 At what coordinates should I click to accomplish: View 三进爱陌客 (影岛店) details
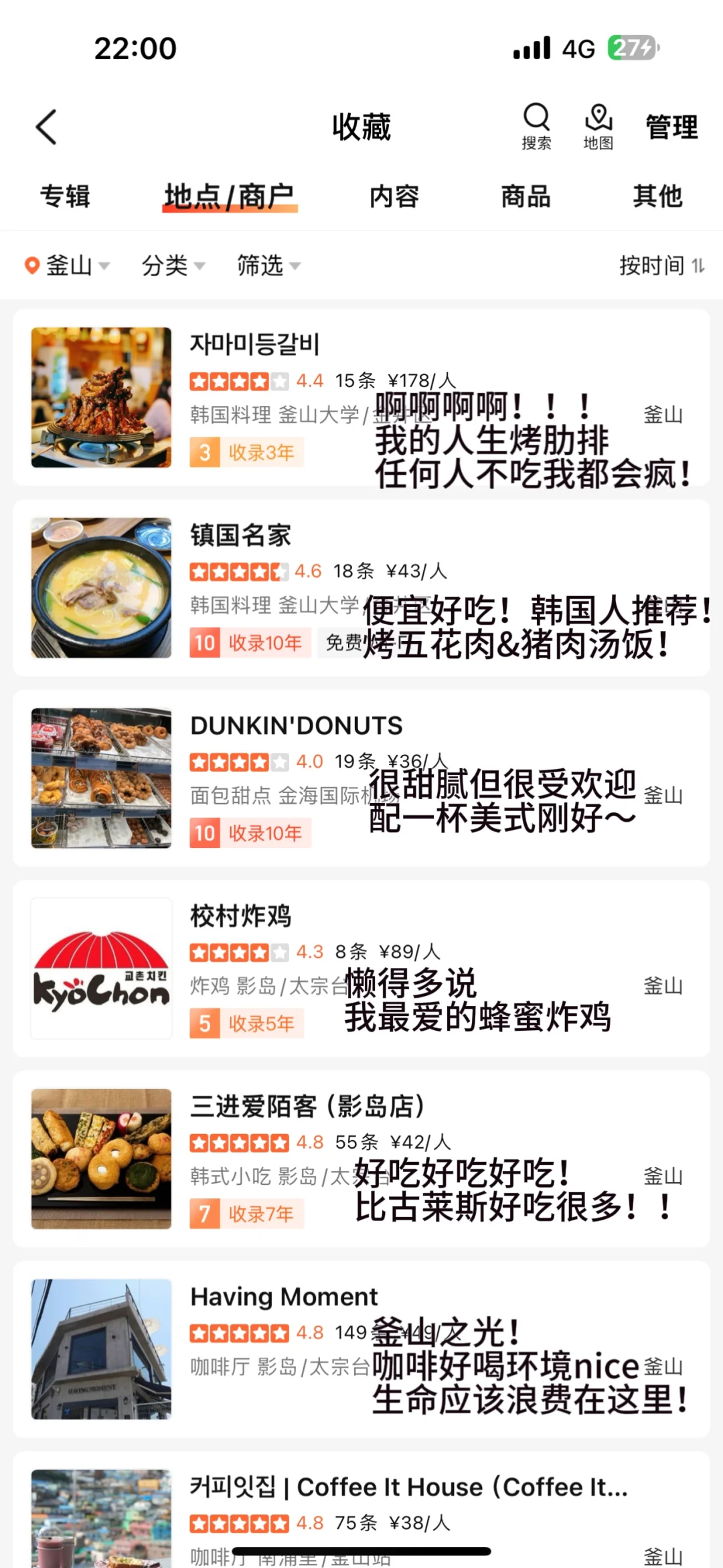(307, 1106)
